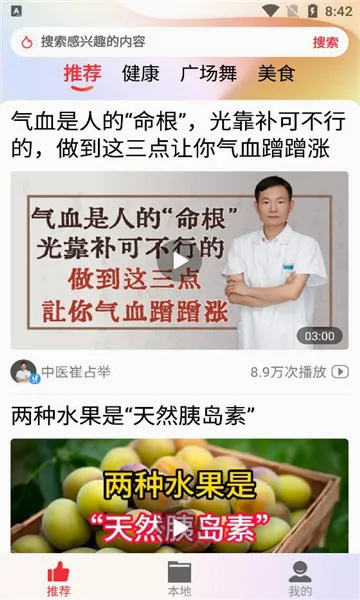Switch to the 广场舞 top tab
Viewport: 360px width, 600px height.
click(x=209, y=73)
